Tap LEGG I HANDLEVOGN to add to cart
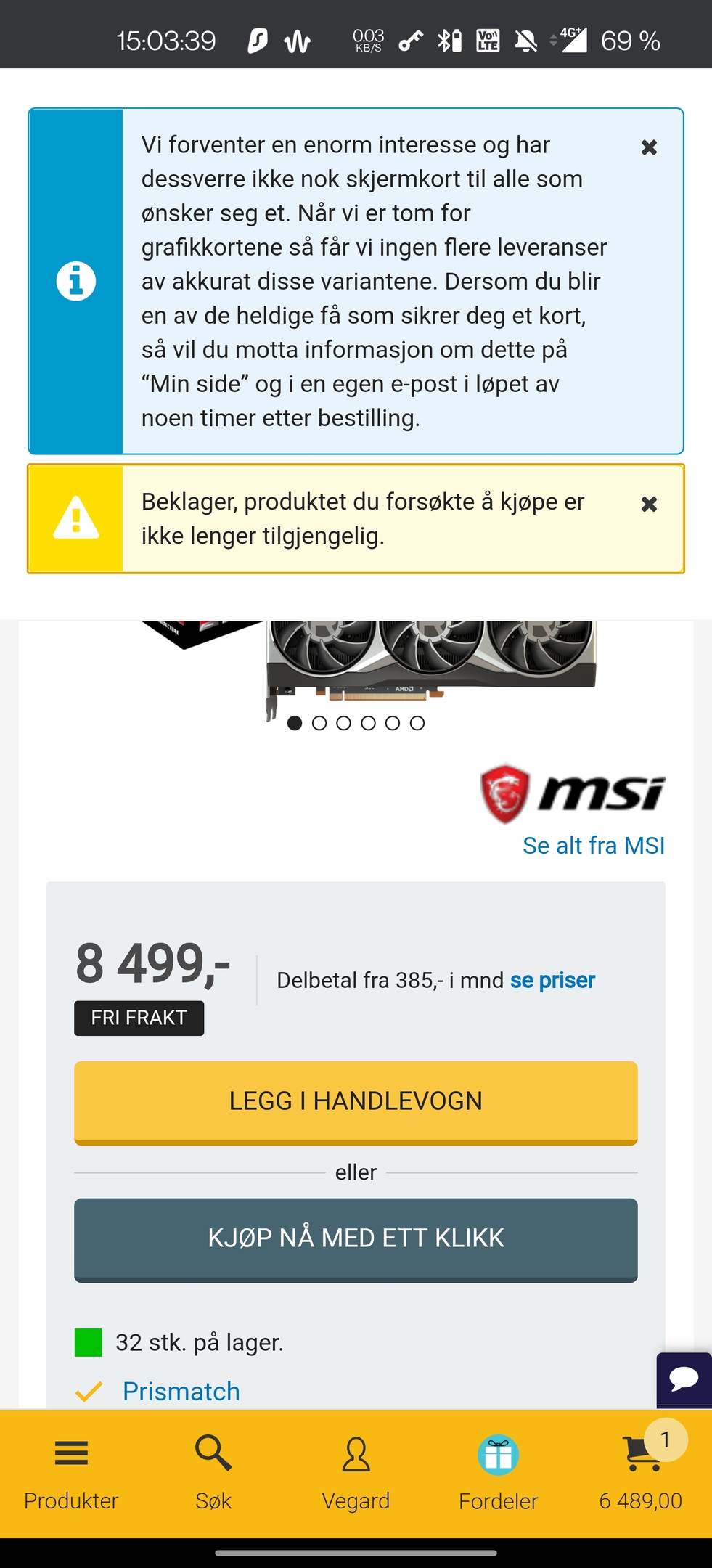 [x=356, y=1103]
